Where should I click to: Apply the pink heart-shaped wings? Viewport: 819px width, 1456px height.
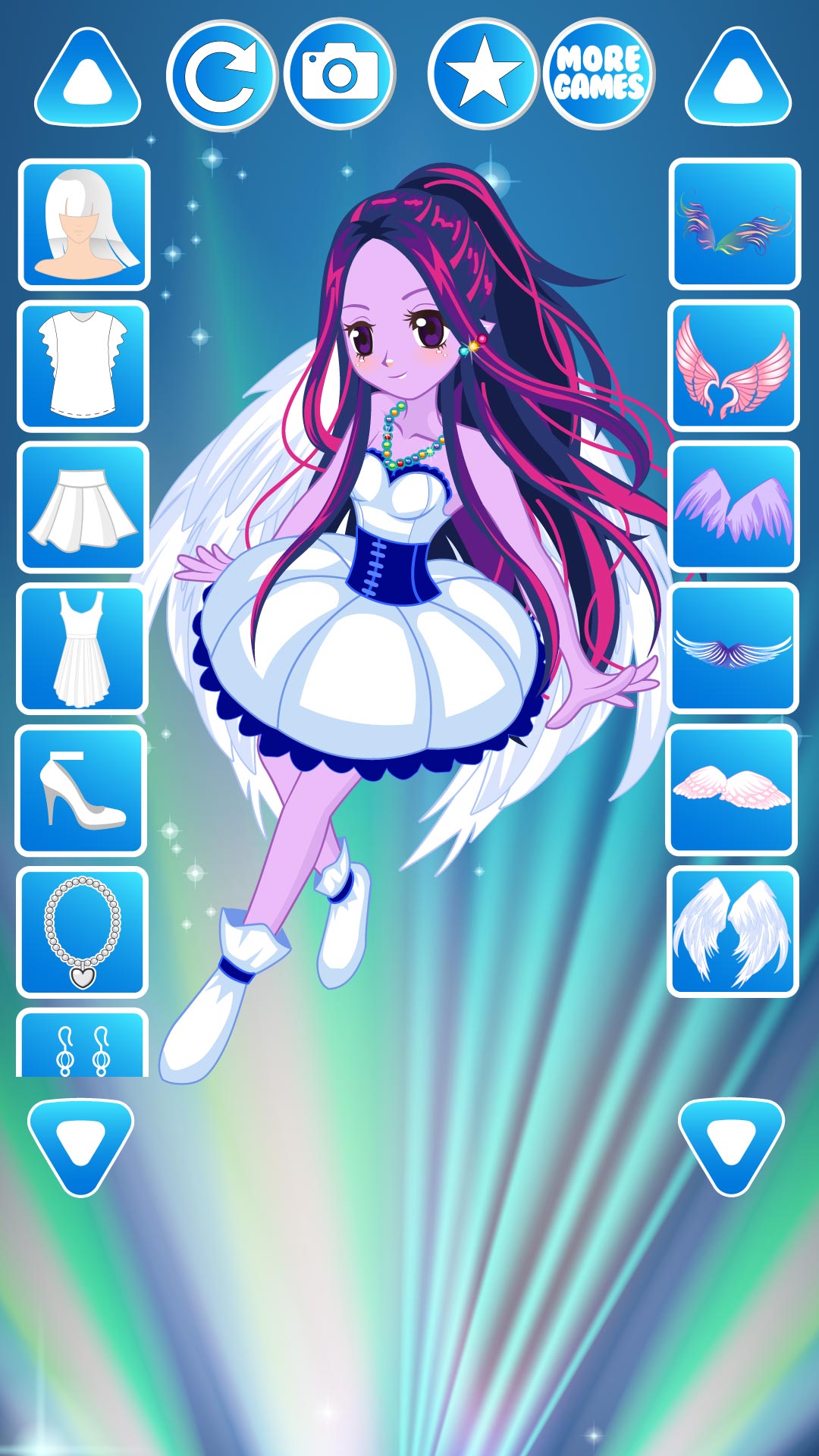(x=733, y=366)
